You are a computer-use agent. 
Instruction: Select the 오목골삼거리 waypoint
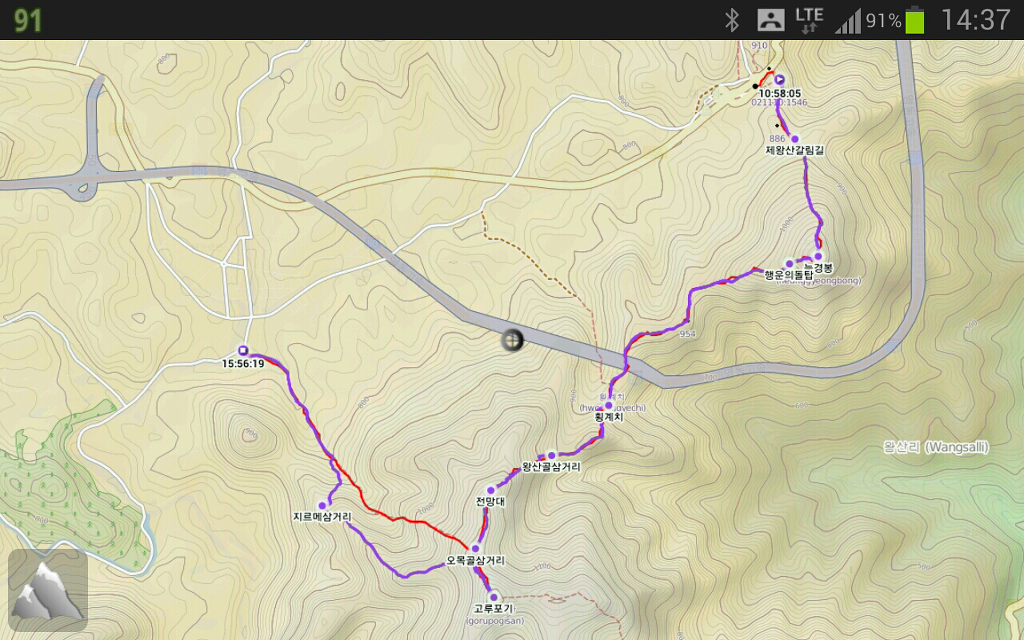[475, 549]
